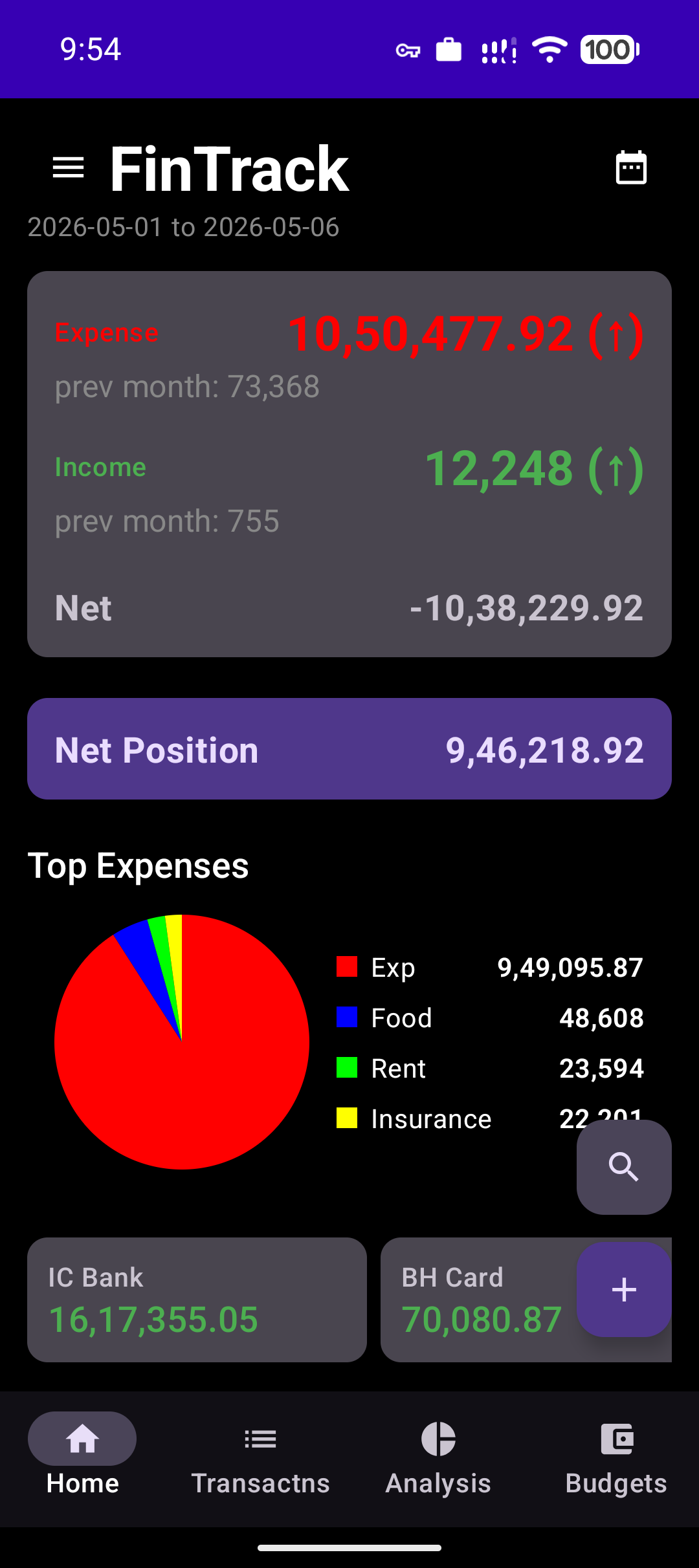Open the hamburger drawer menu

(68, 168)
